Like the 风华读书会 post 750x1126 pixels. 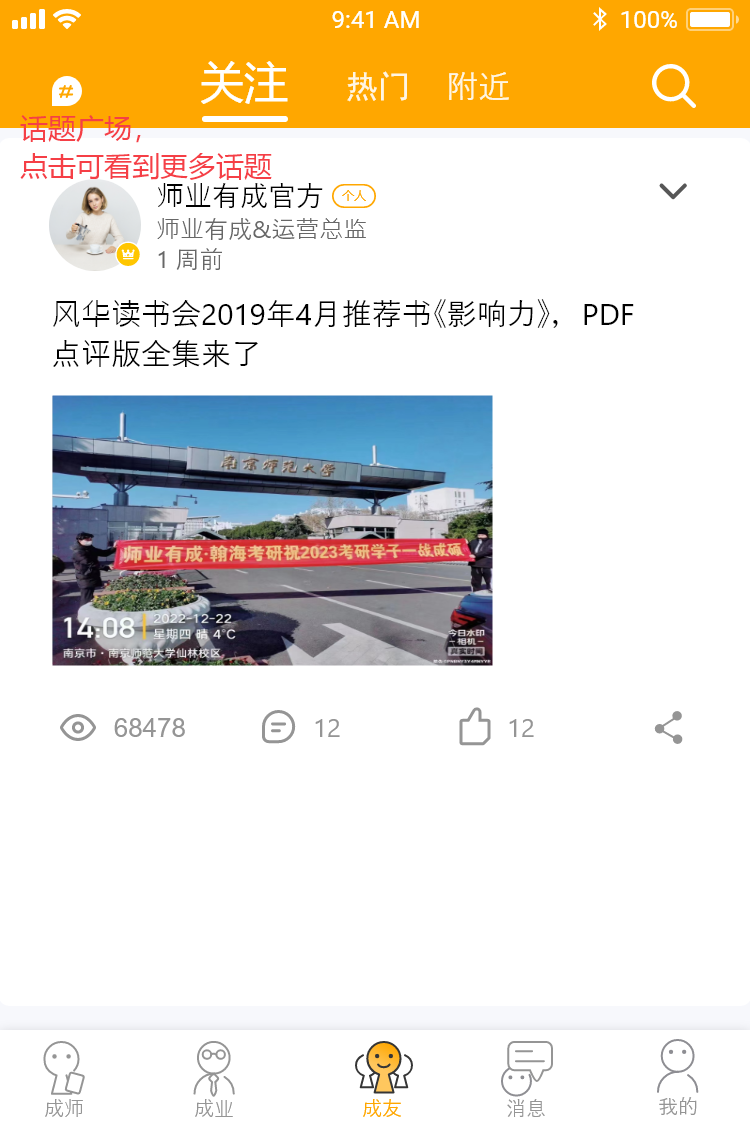476,727
